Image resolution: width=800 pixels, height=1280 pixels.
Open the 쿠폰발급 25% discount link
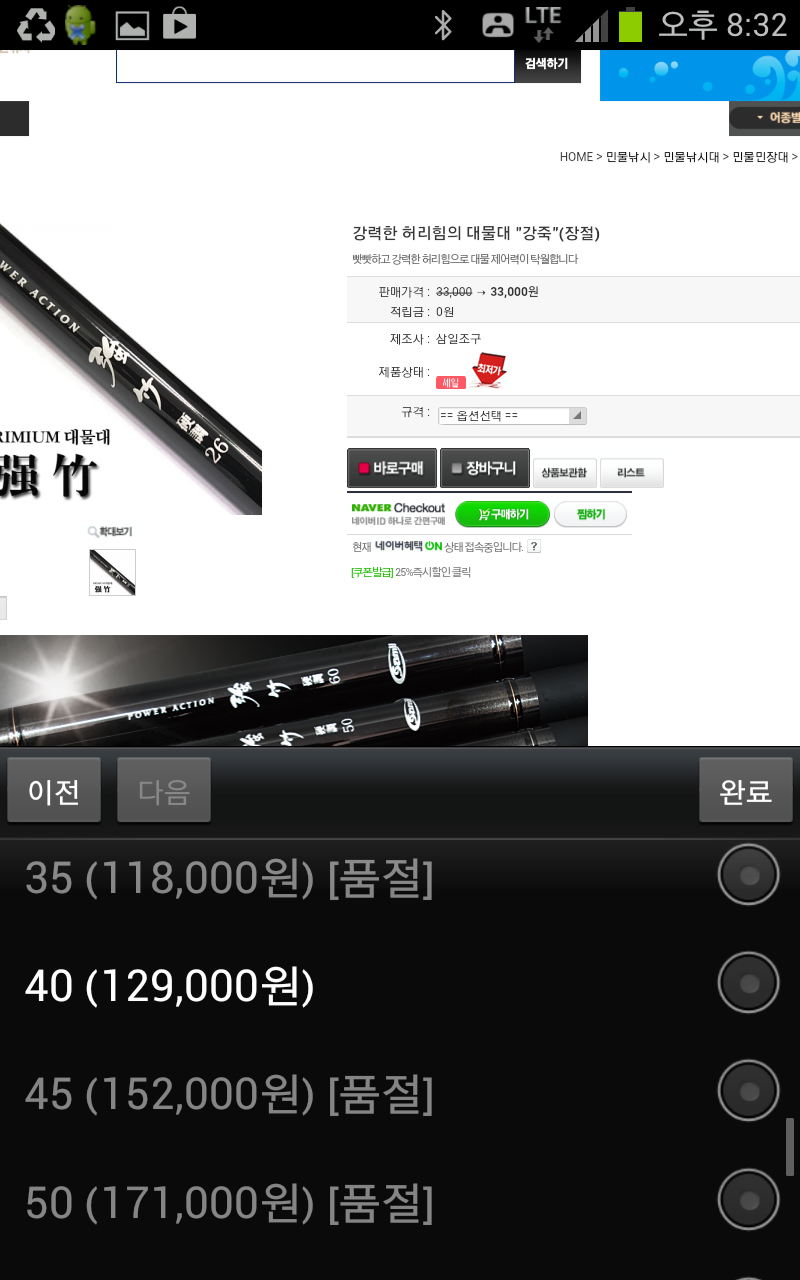(410, 572)
